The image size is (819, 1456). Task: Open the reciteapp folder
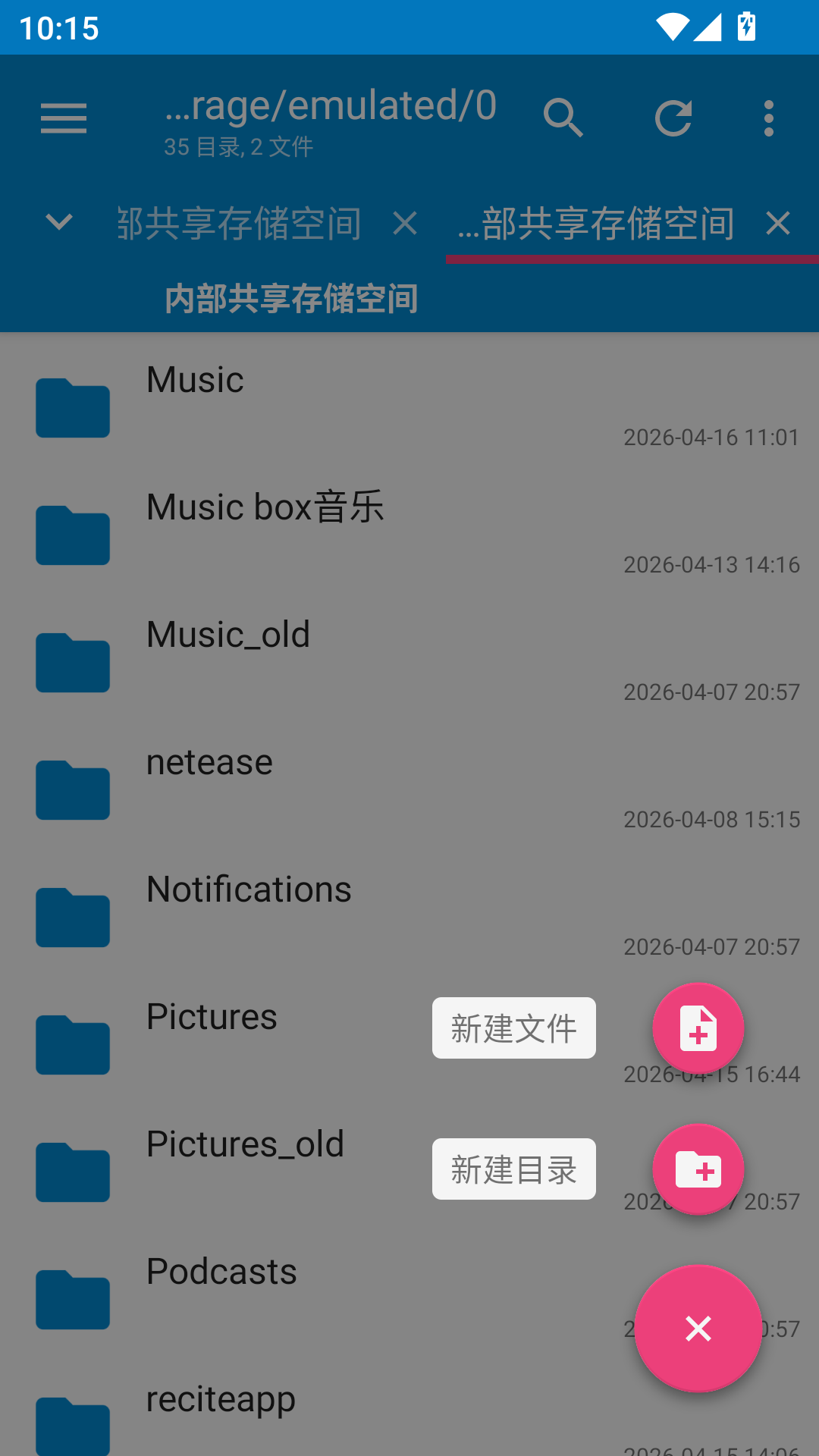pos(221,1399)
